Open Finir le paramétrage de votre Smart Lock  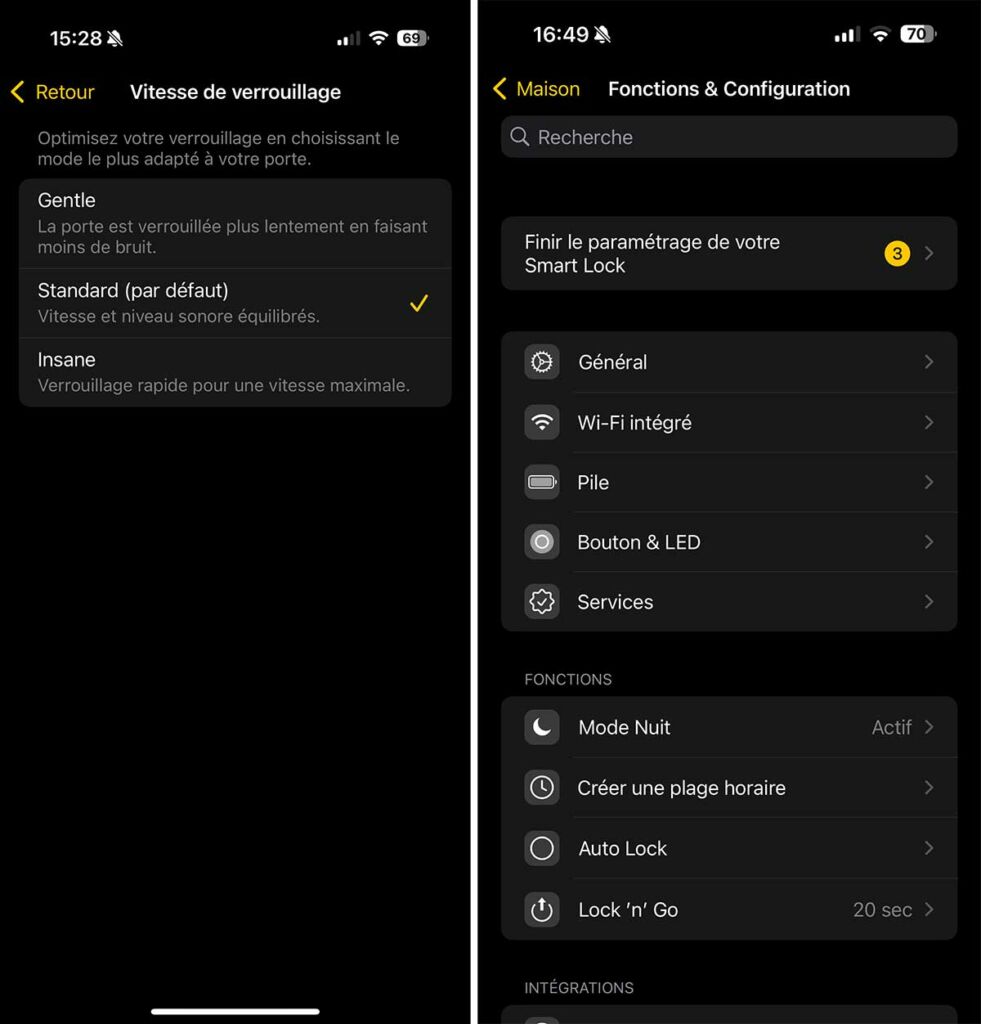728,254
